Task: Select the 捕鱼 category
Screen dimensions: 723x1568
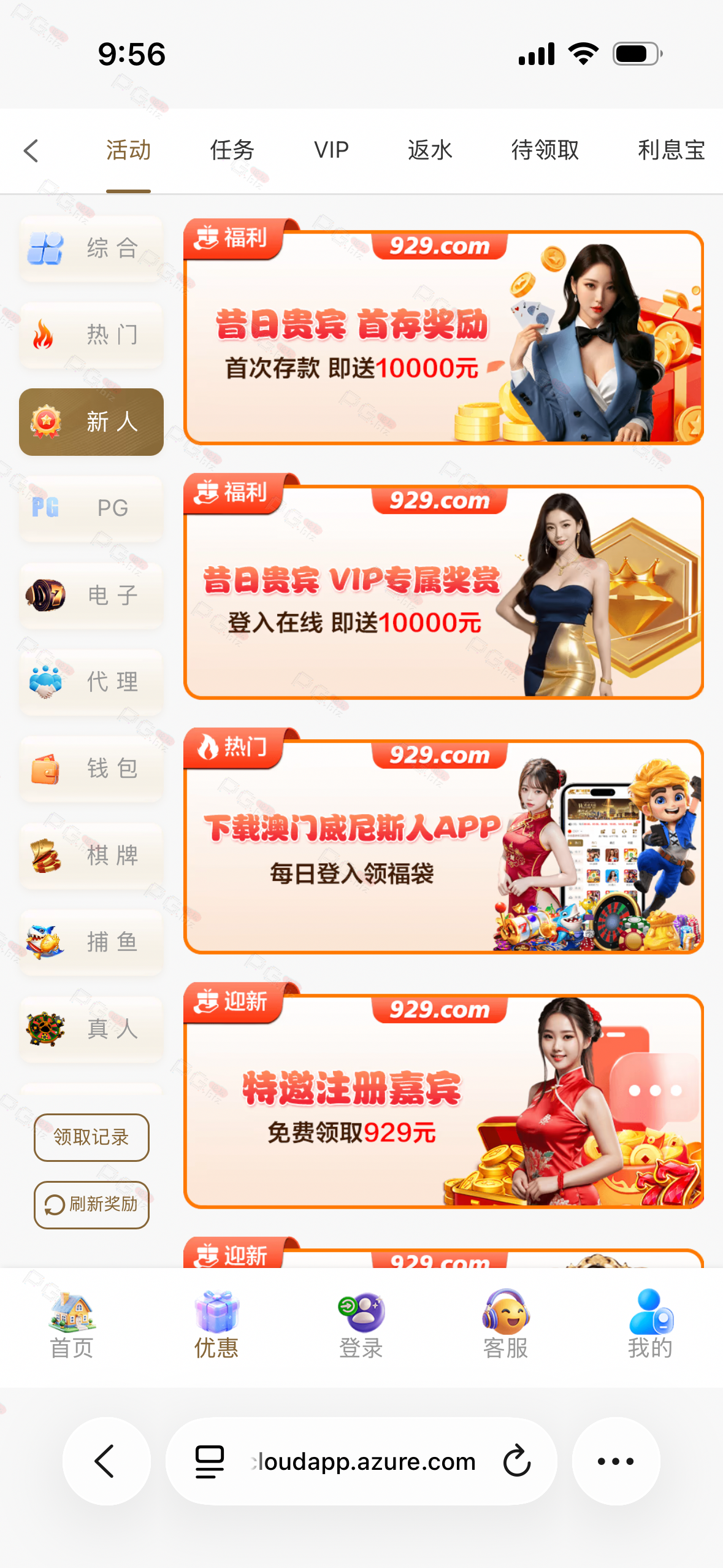Action: point(91,942)
